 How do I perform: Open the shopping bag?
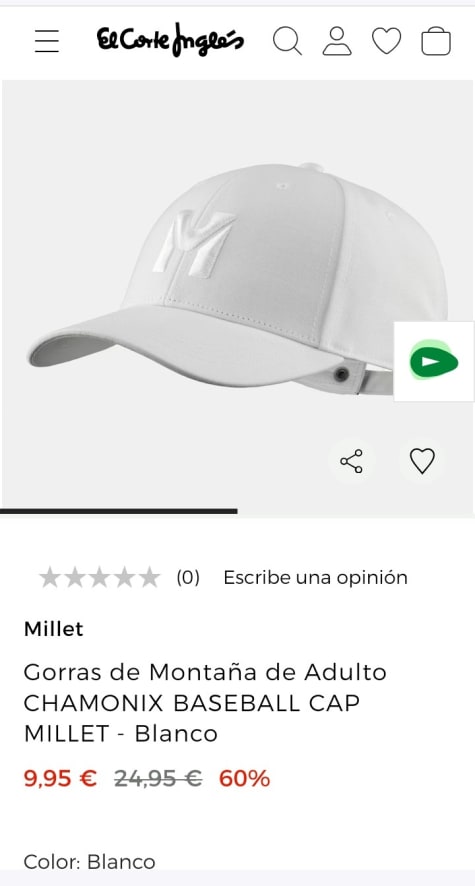pyautogui.click(x=436, y=41)
